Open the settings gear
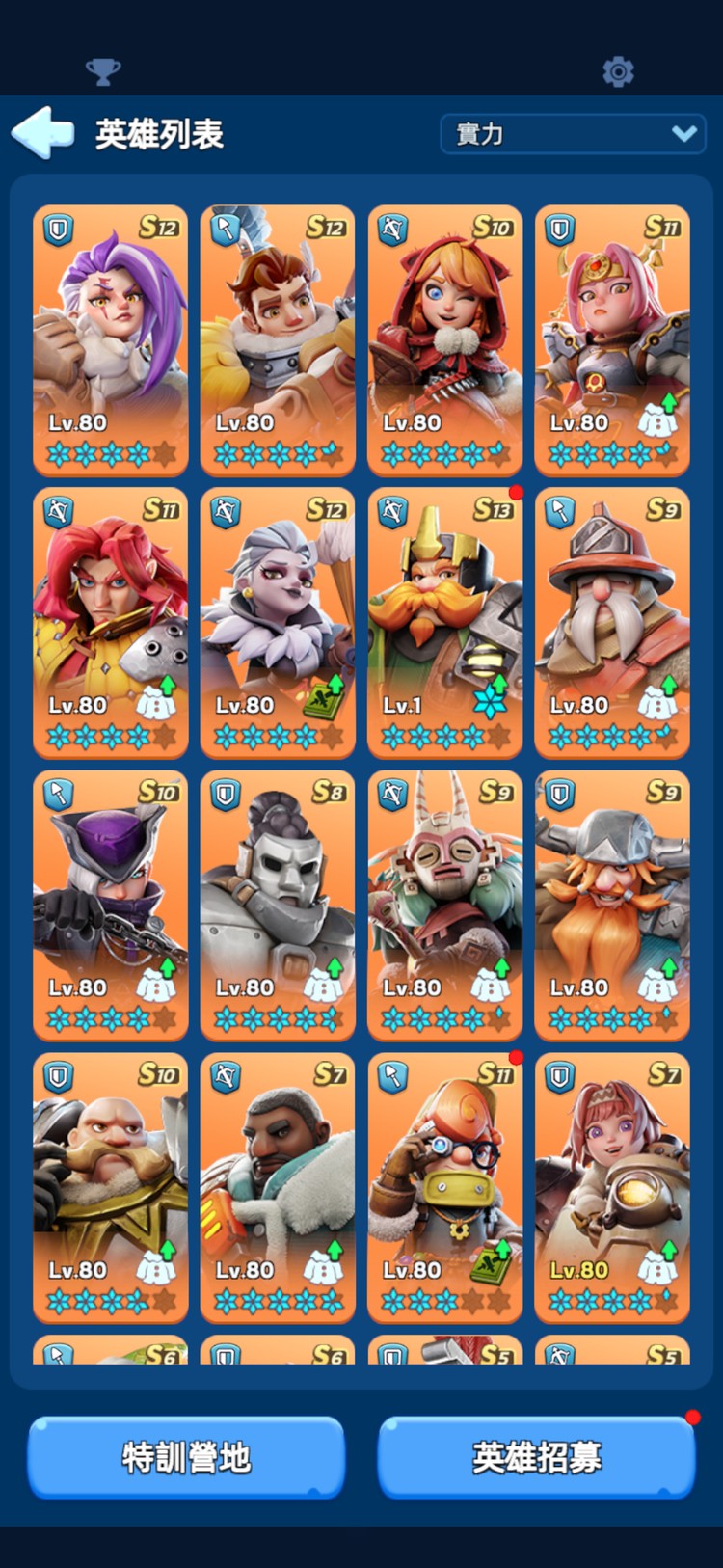Screen dimensions: 723x1568 (x=618, y=71)
